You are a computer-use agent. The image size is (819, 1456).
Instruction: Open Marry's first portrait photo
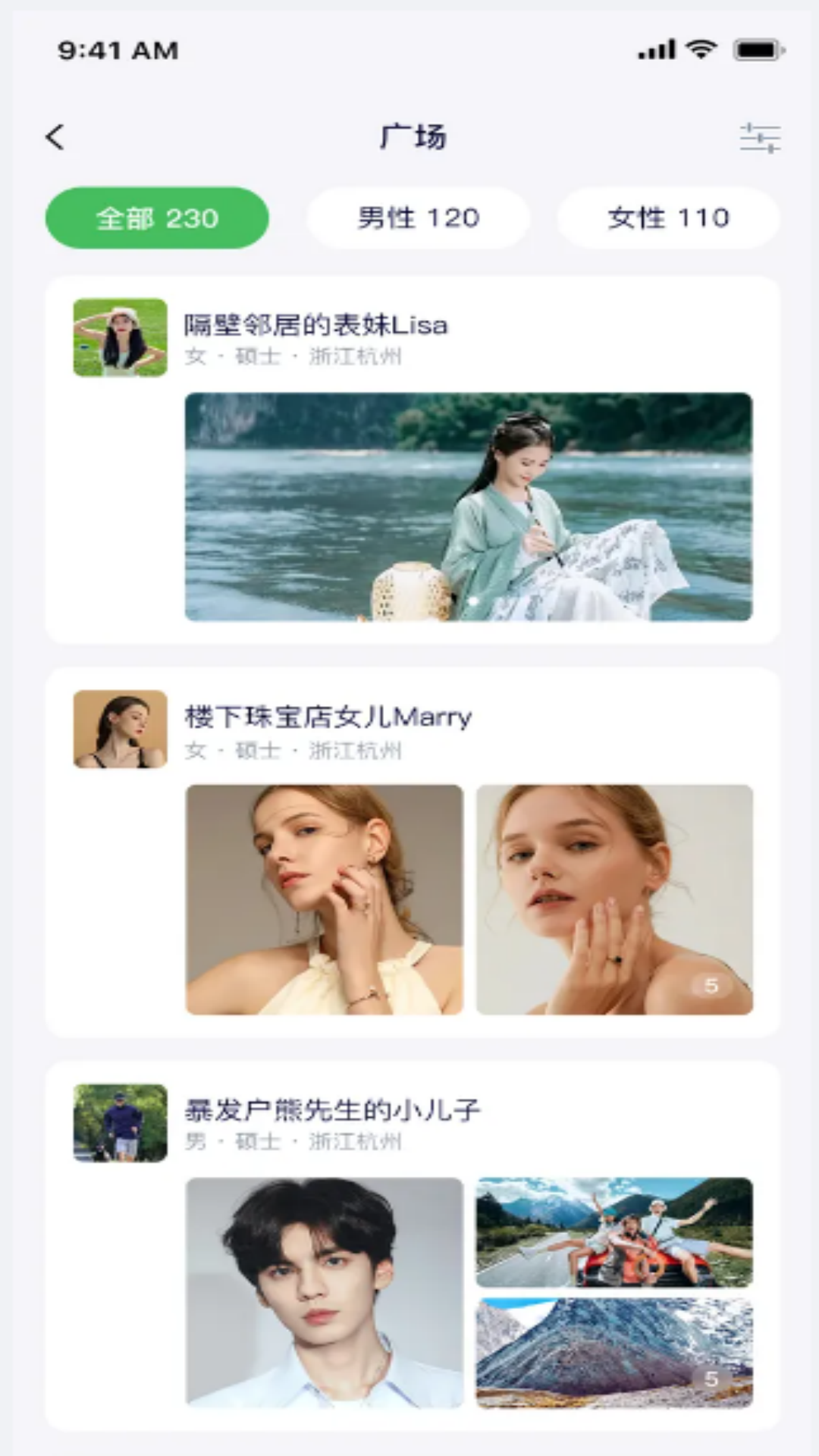pos(325,899)
